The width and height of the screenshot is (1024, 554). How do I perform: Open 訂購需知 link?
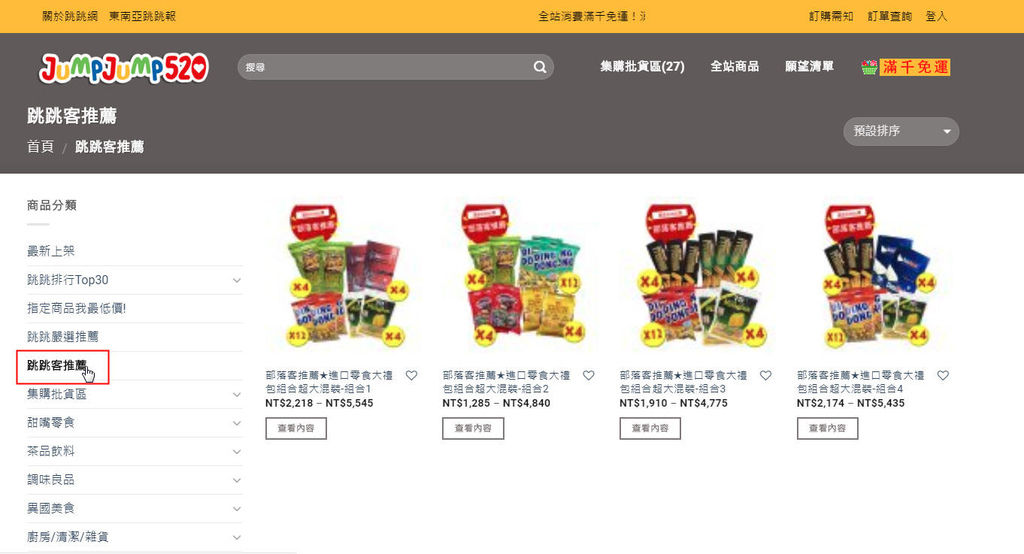pos(830,16)
